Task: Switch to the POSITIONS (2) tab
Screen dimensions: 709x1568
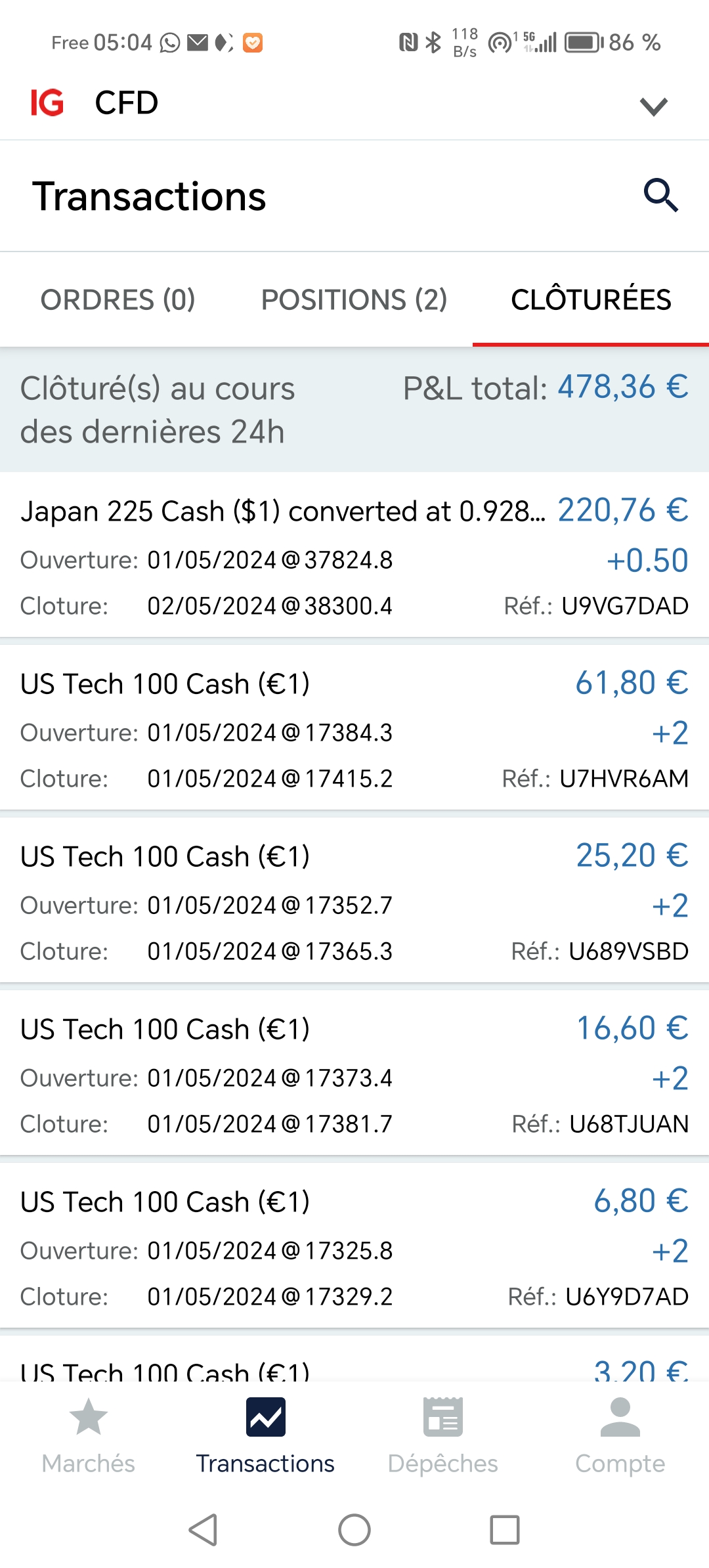Action: pos(354,300)
